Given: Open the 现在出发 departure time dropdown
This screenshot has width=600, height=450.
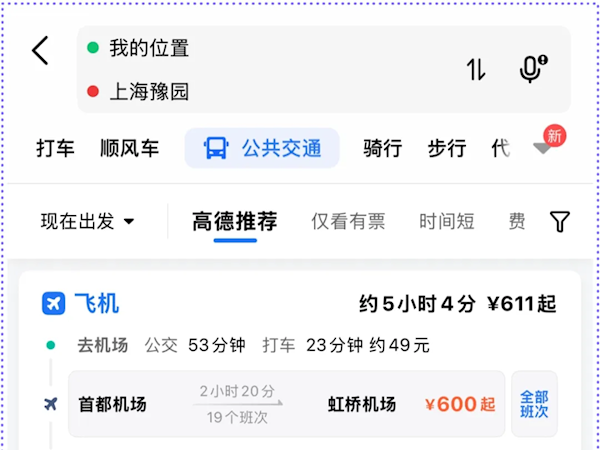Looking at the screenshot, I should tap(88, 221).
